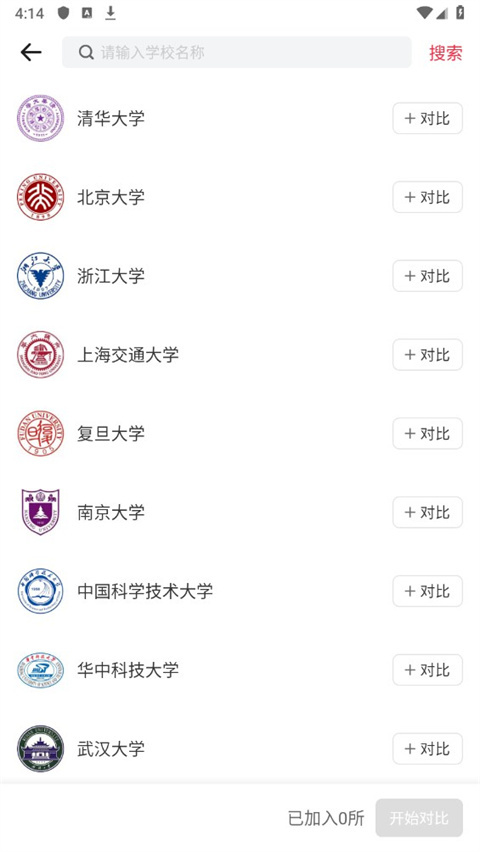Tap the 开始对比 button
Viewport: 480px width, 852px height.
coord(419,818)
